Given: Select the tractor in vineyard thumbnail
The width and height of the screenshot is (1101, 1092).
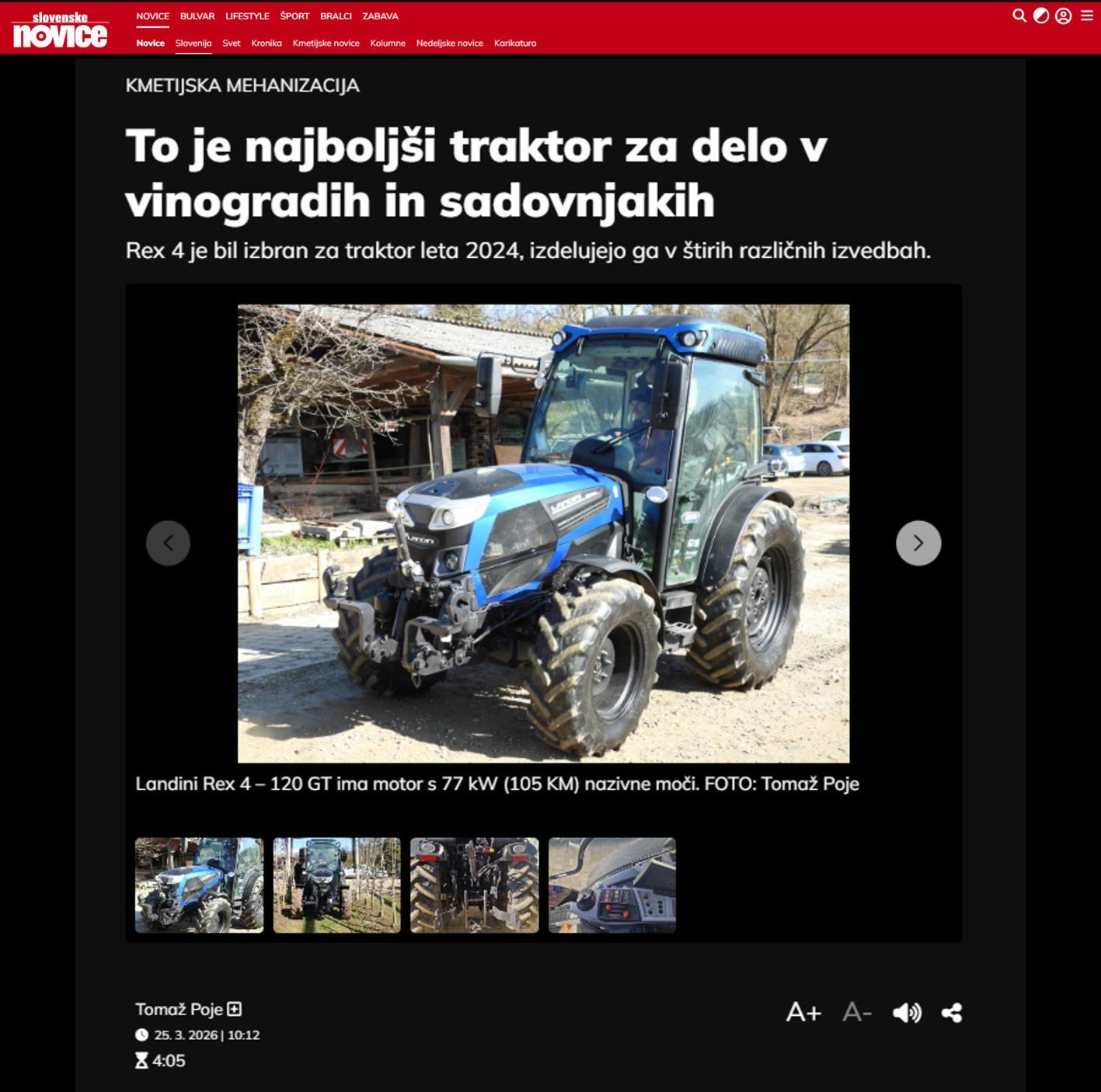Looking at the screenshot, I should tap(336, 885).
